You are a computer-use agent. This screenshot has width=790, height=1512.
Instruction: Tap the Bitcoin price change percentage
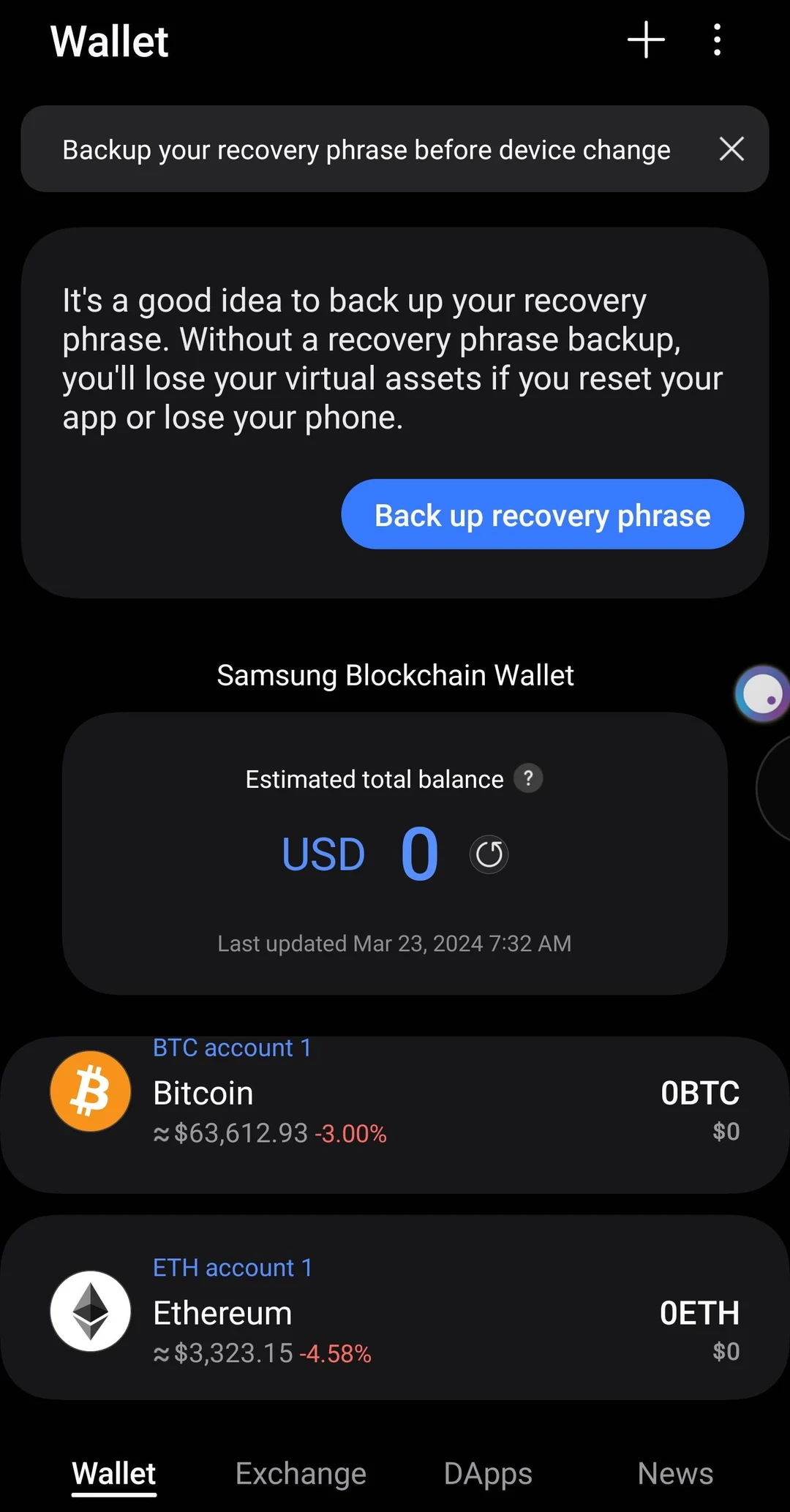(349, 1133)
